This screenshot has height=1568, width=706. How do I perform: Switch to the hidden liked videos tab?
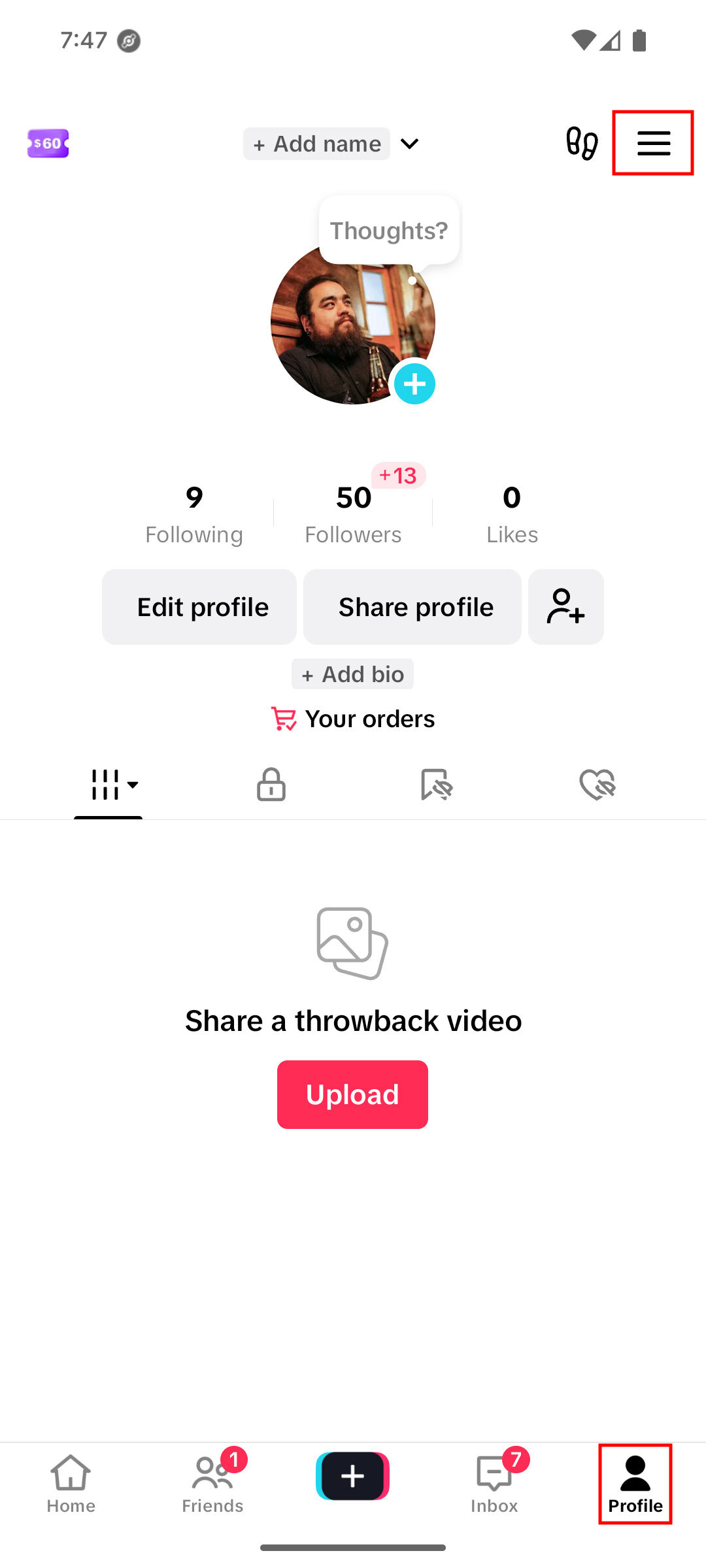click(597, 784)
